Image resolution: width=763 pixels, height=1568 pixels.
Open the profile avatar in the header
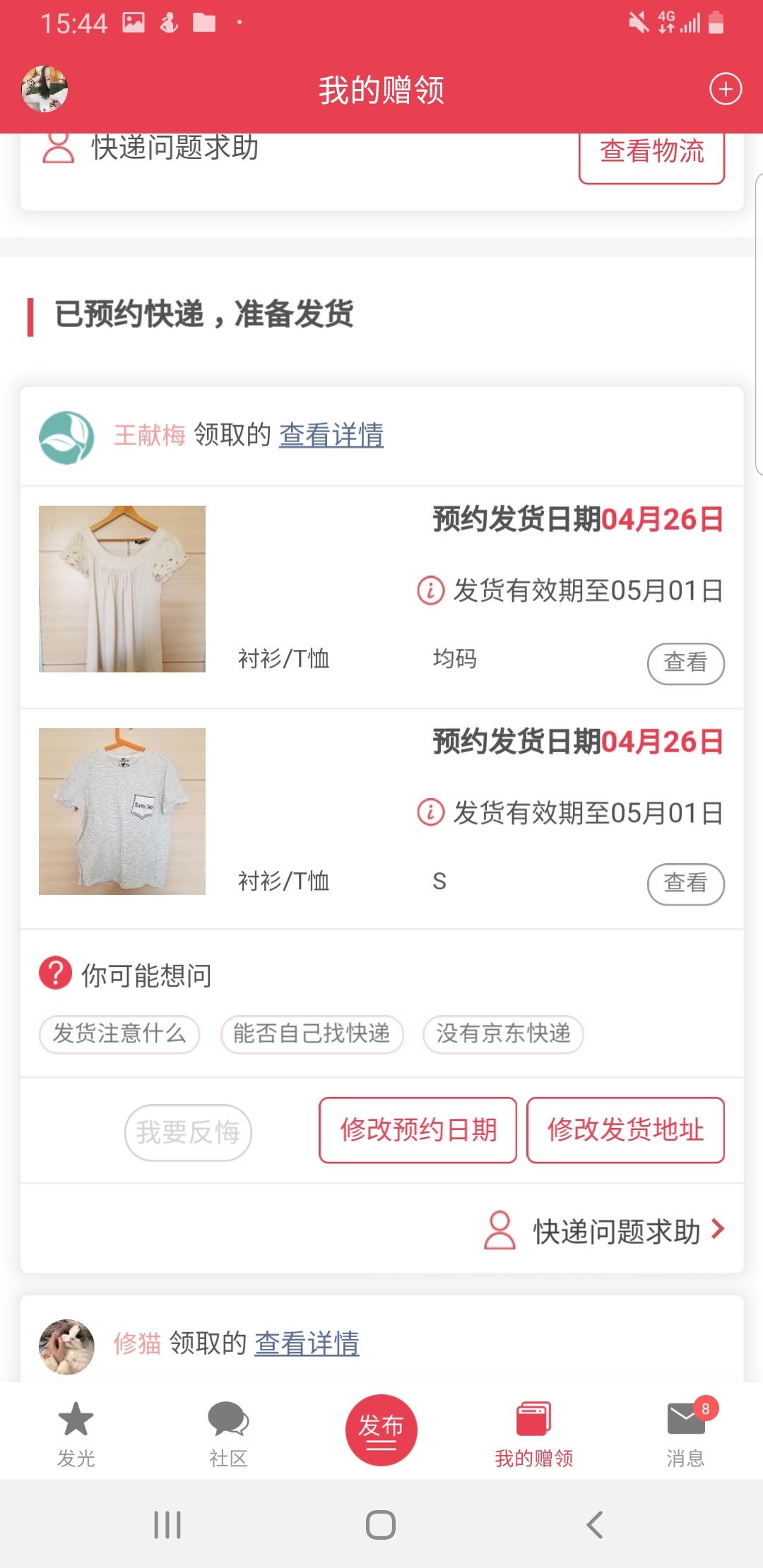(x=45, y=90)
